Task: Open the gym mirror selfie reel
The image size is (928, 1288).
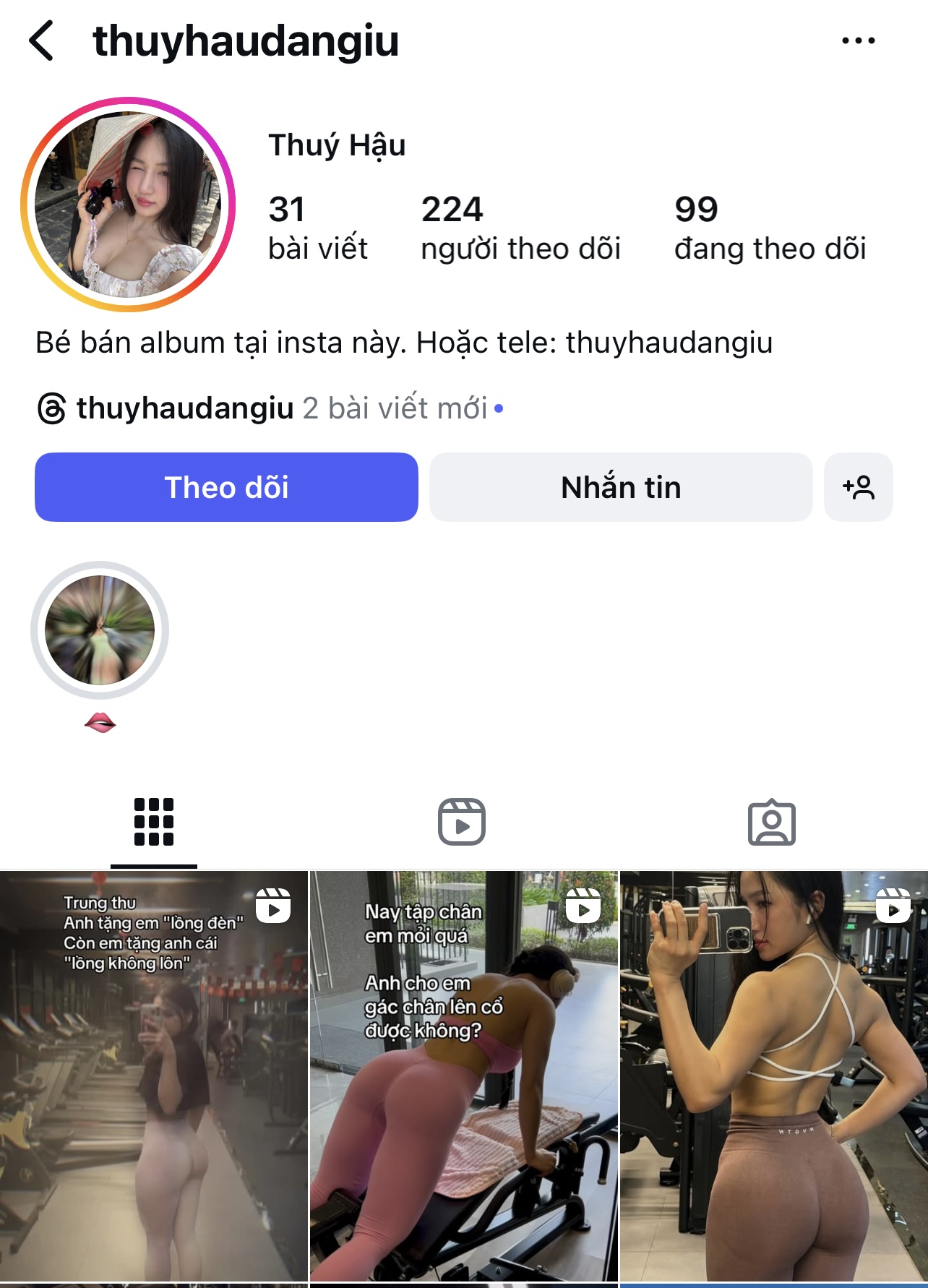Action: tap(773, 1077)
